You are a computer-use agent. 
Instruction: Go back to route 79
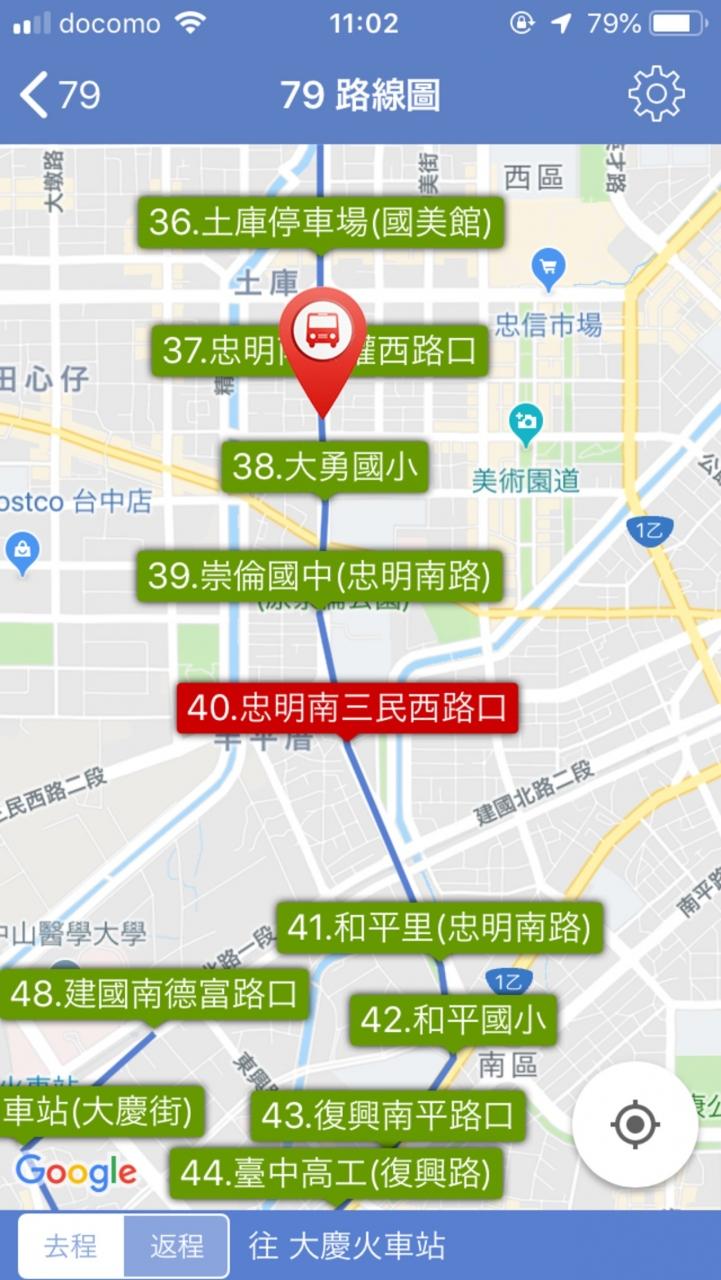click(60, 95)
